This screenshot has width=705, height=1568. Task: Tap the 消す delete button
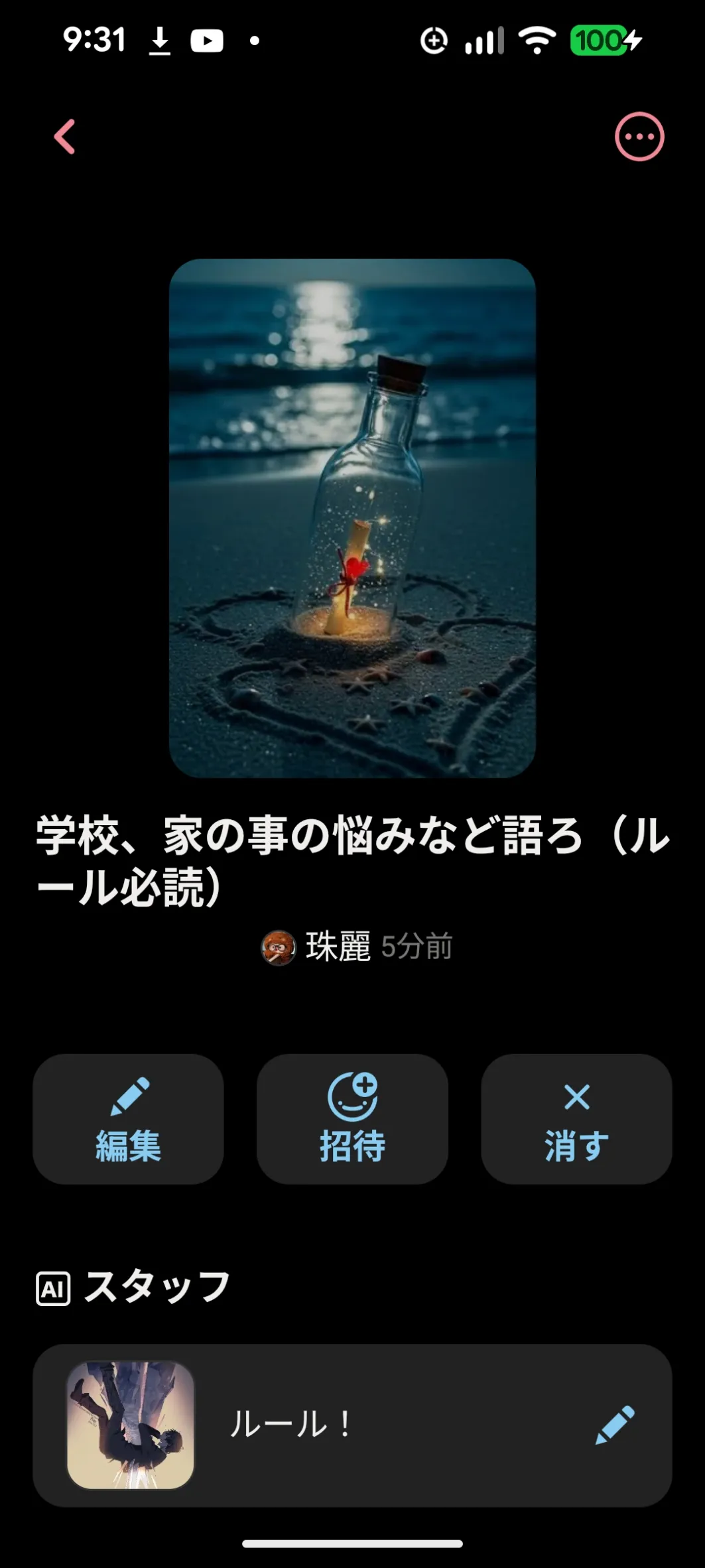click(576, 1118)
